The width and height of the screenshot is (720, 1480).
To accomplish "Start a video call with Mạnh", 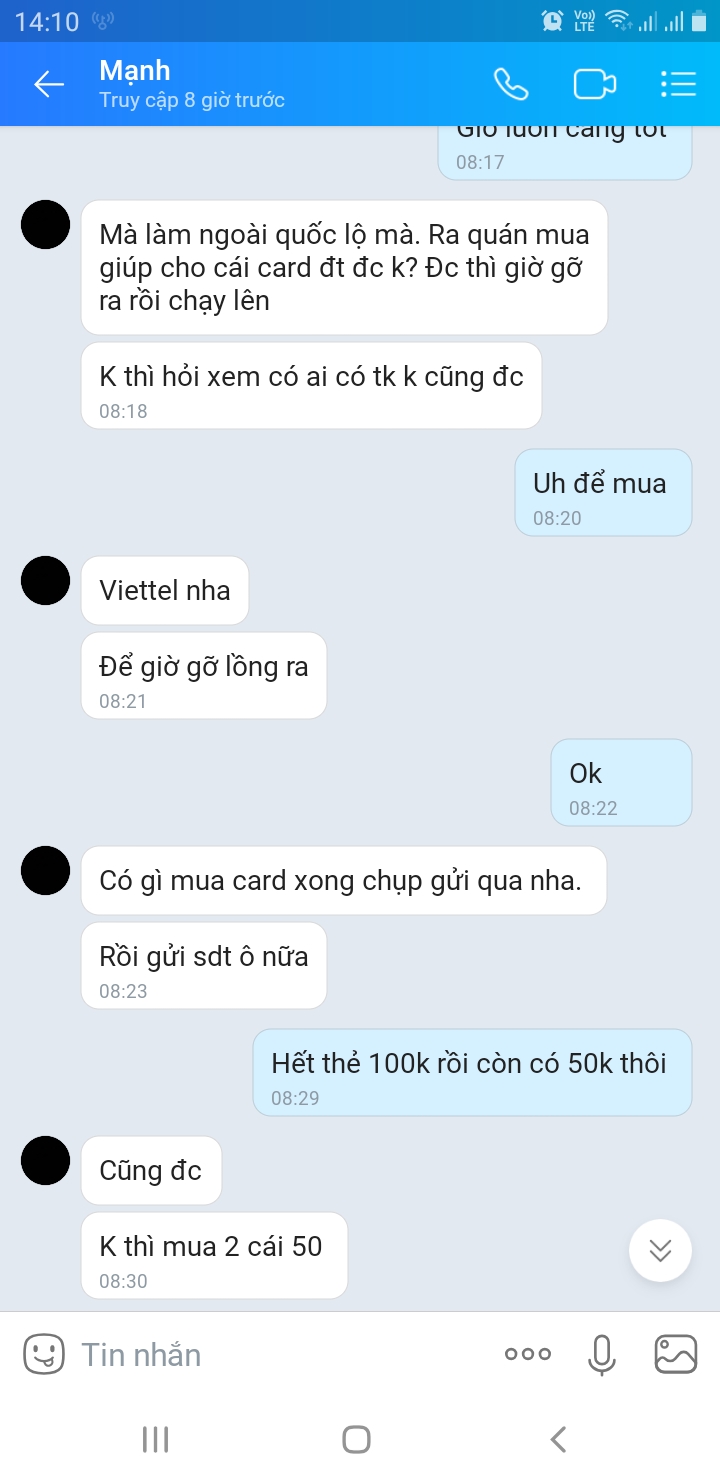I will coord(595,84).
